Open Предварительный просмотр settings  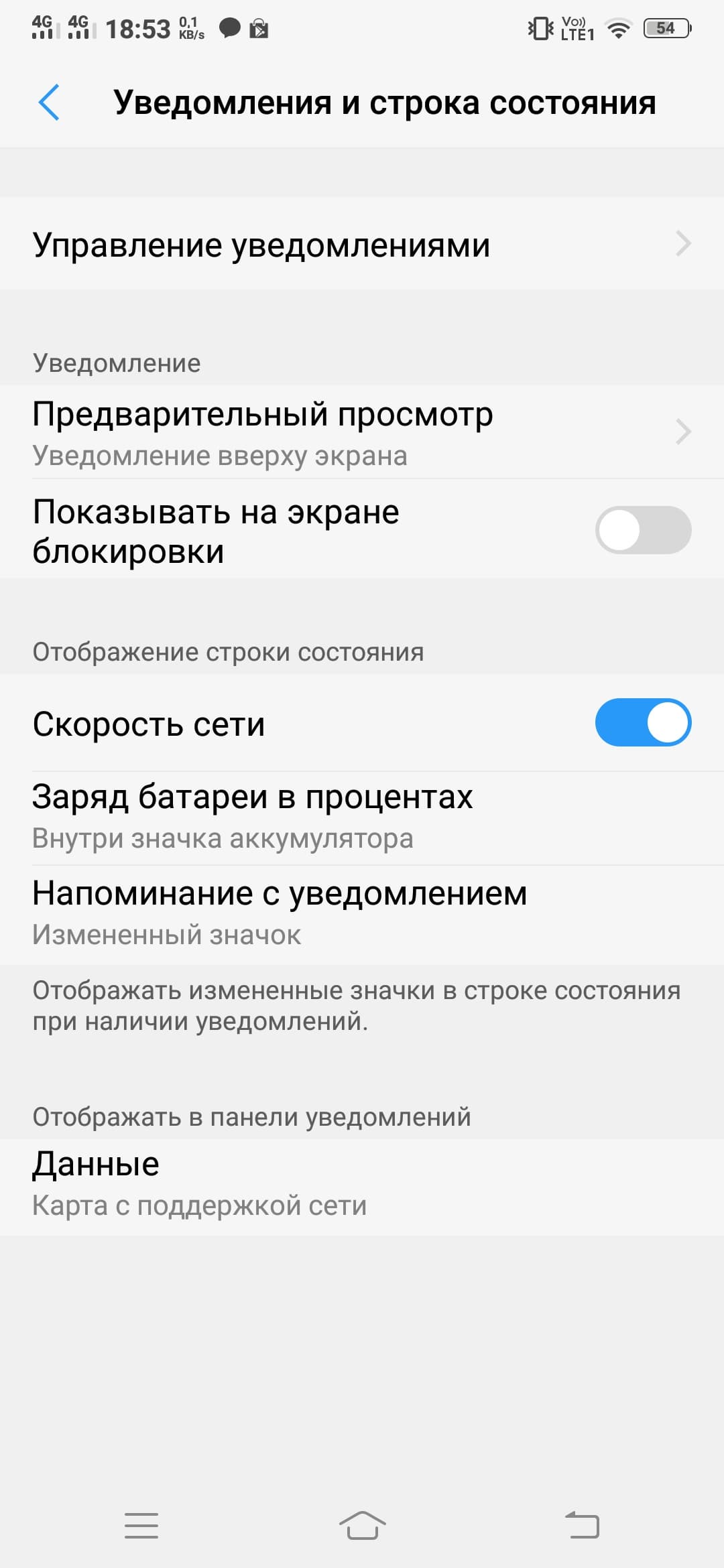362,432
